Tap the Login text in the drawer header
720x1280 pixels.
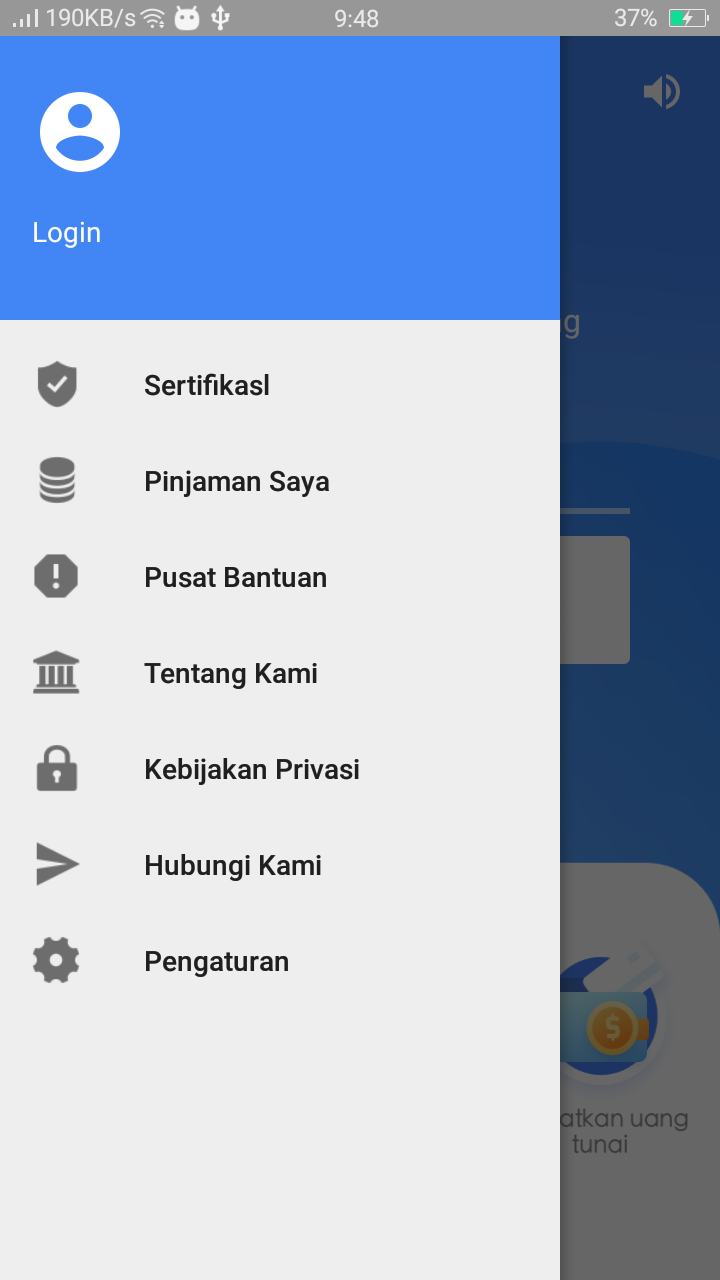click(67, 232)
